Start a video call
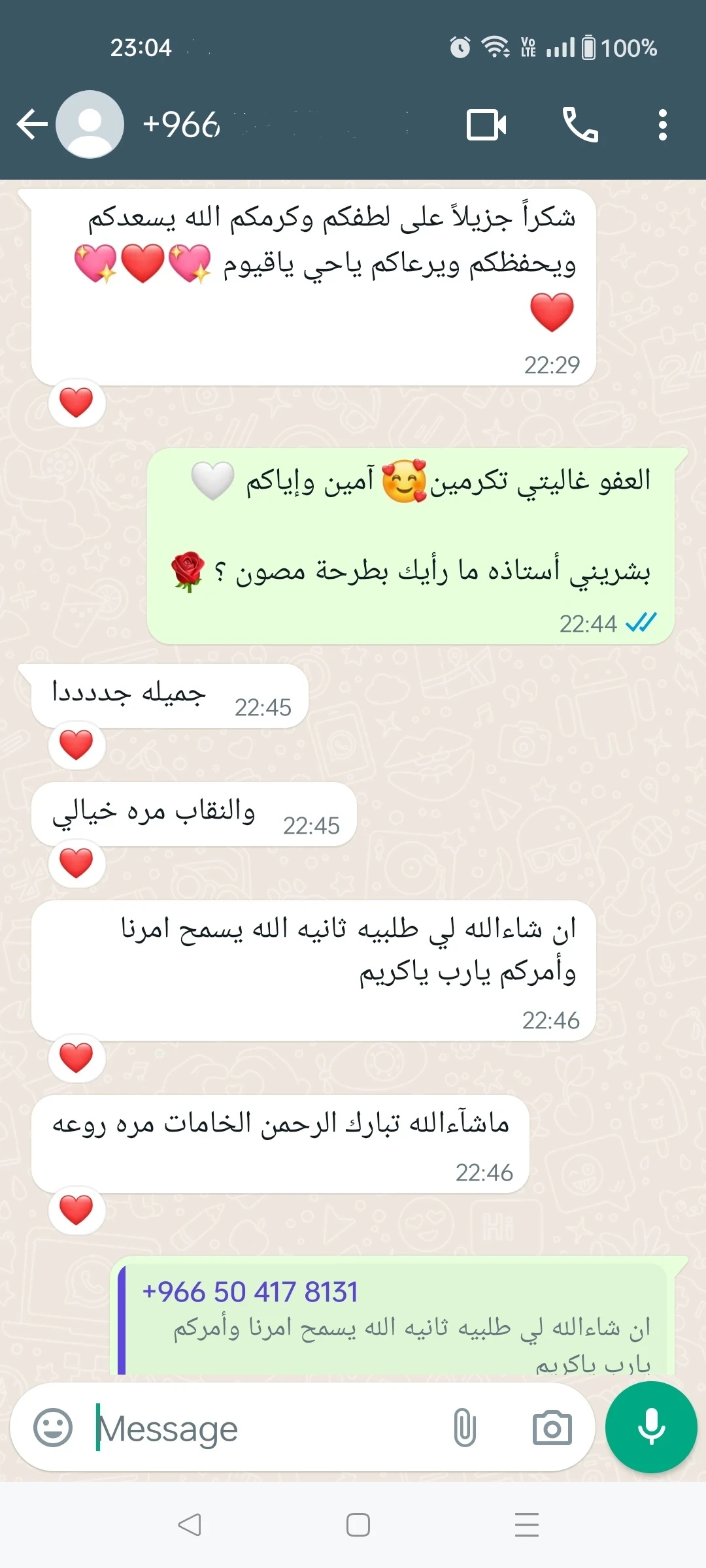 (x=486, y=124)
